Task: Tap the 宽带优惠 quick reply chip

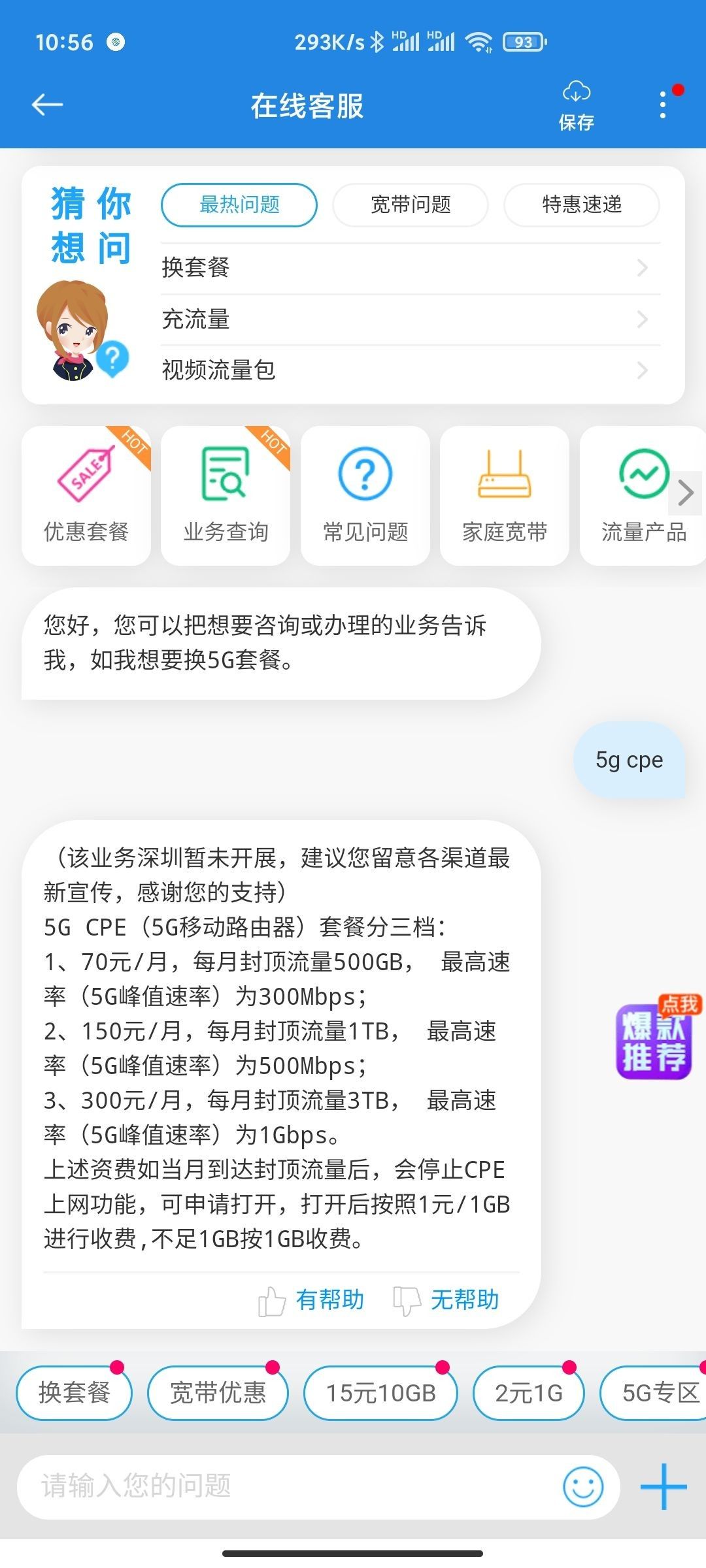Action: (218, 1394)
